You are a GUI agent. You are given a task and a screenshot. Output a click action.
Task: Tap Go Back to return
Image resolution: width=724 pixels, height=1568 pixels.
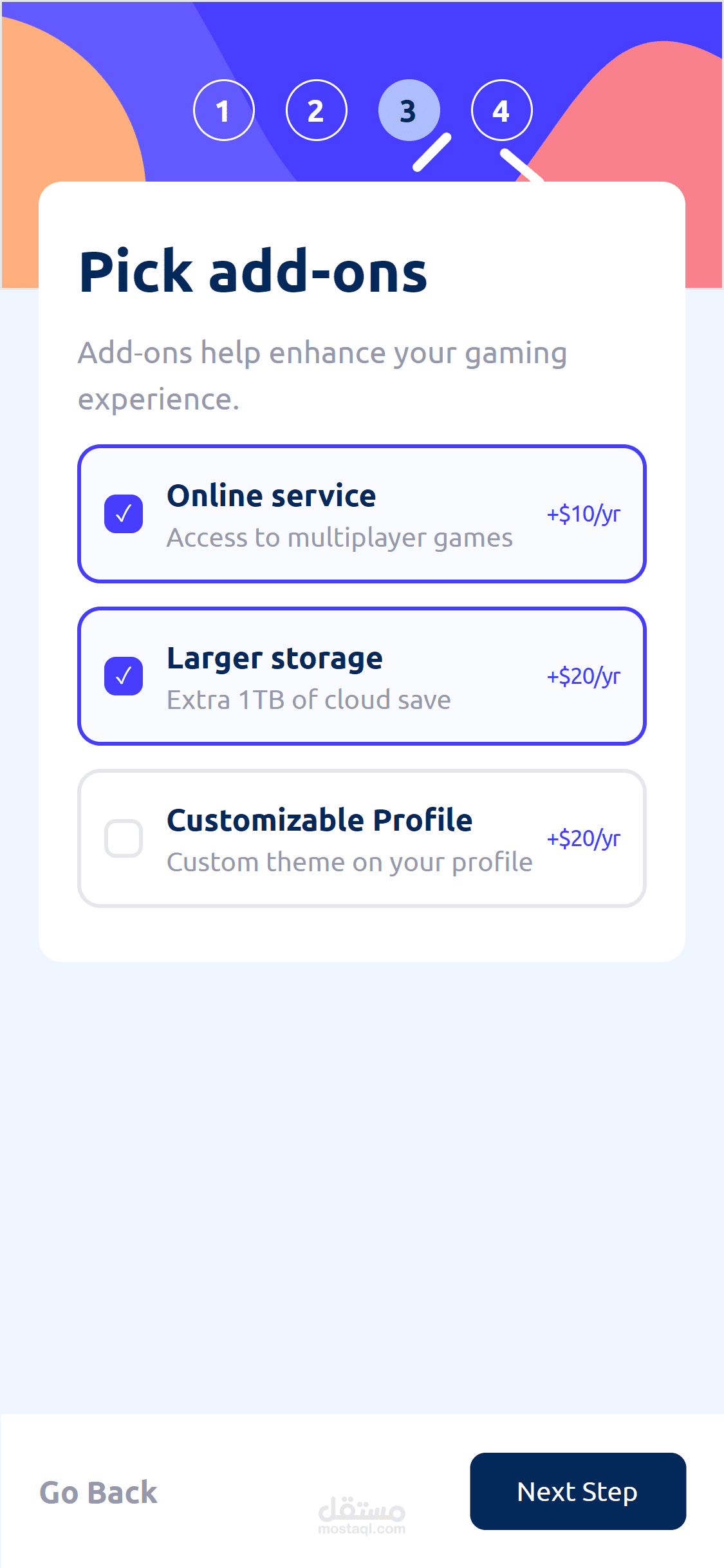pyautogui.click(x=98, y=1492)
